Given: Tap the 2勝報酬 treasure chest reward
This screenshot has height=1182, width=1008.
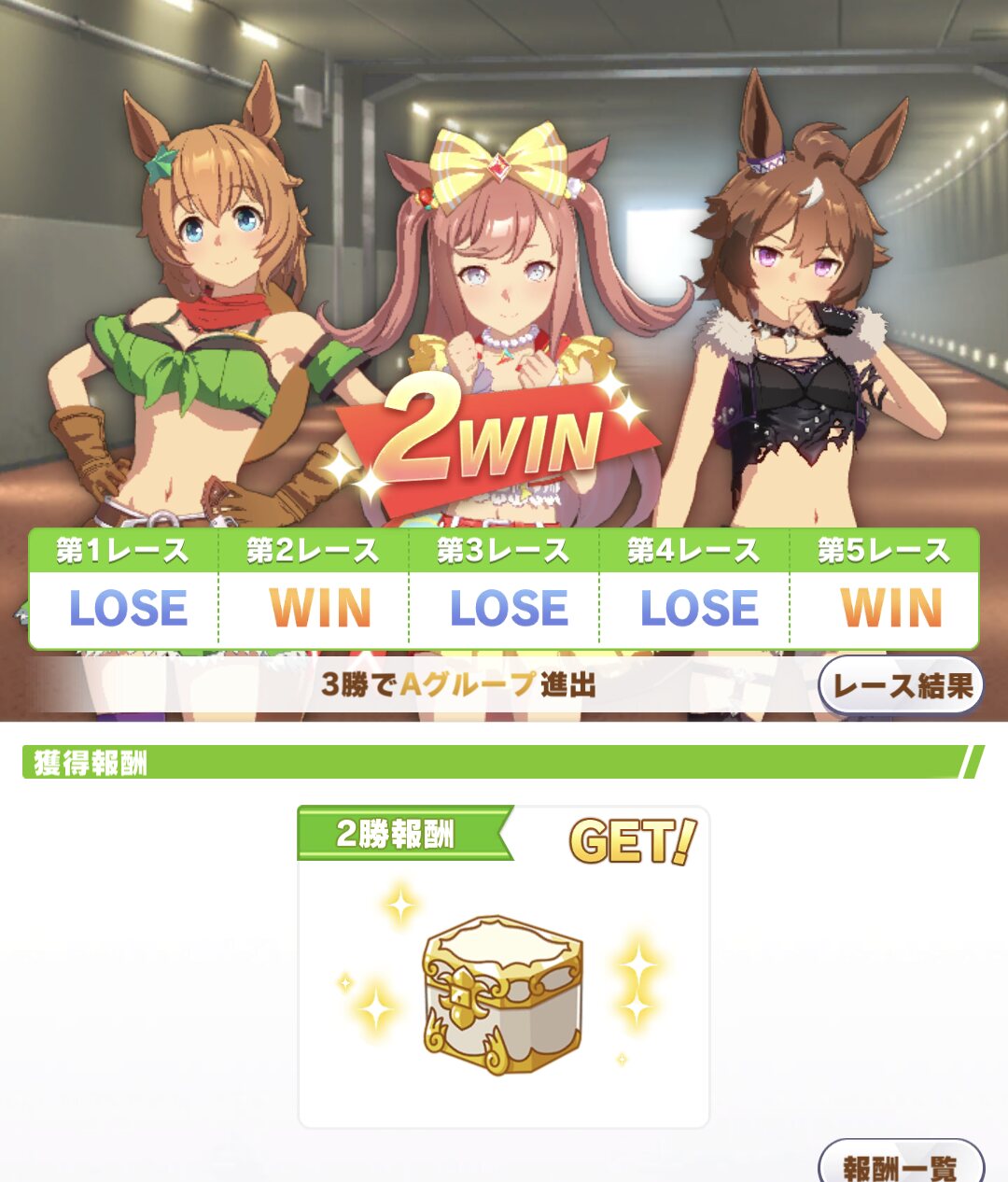Looking at the screenshot, I should 503,993.
